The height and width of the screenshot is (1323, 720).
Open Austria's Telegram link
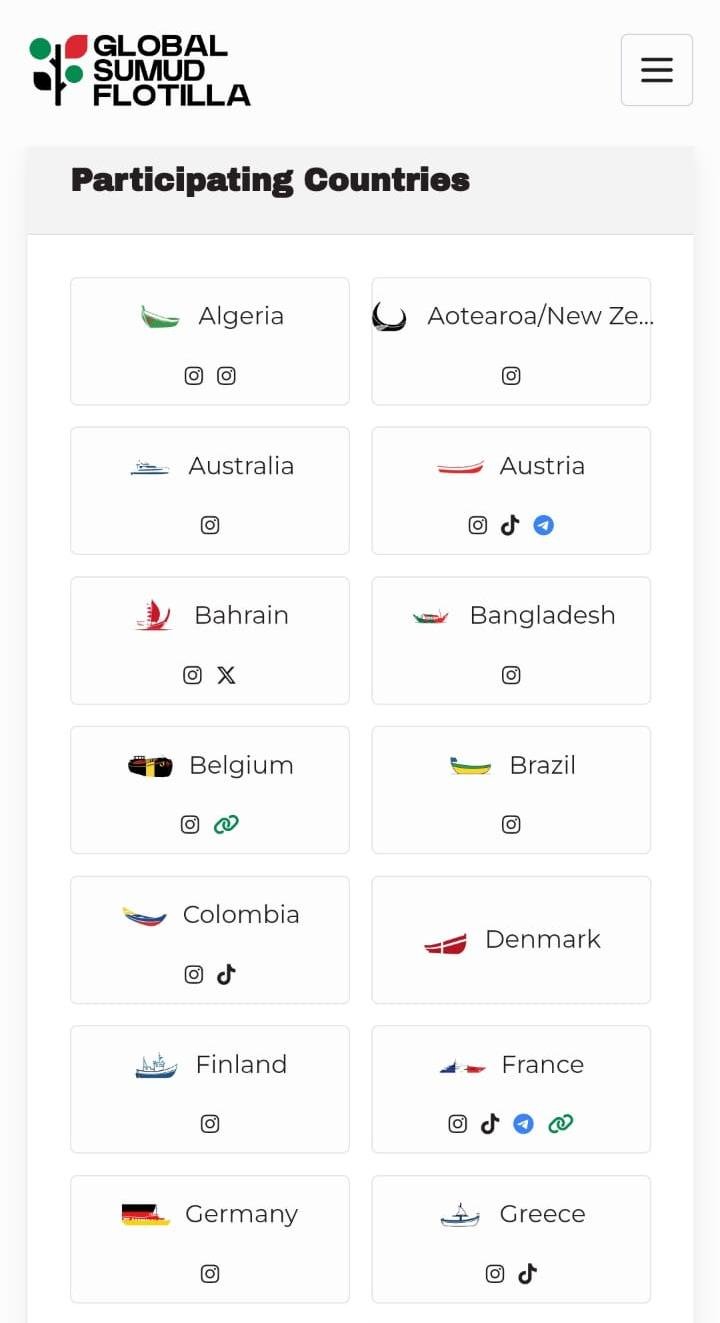tap(543, 525)
